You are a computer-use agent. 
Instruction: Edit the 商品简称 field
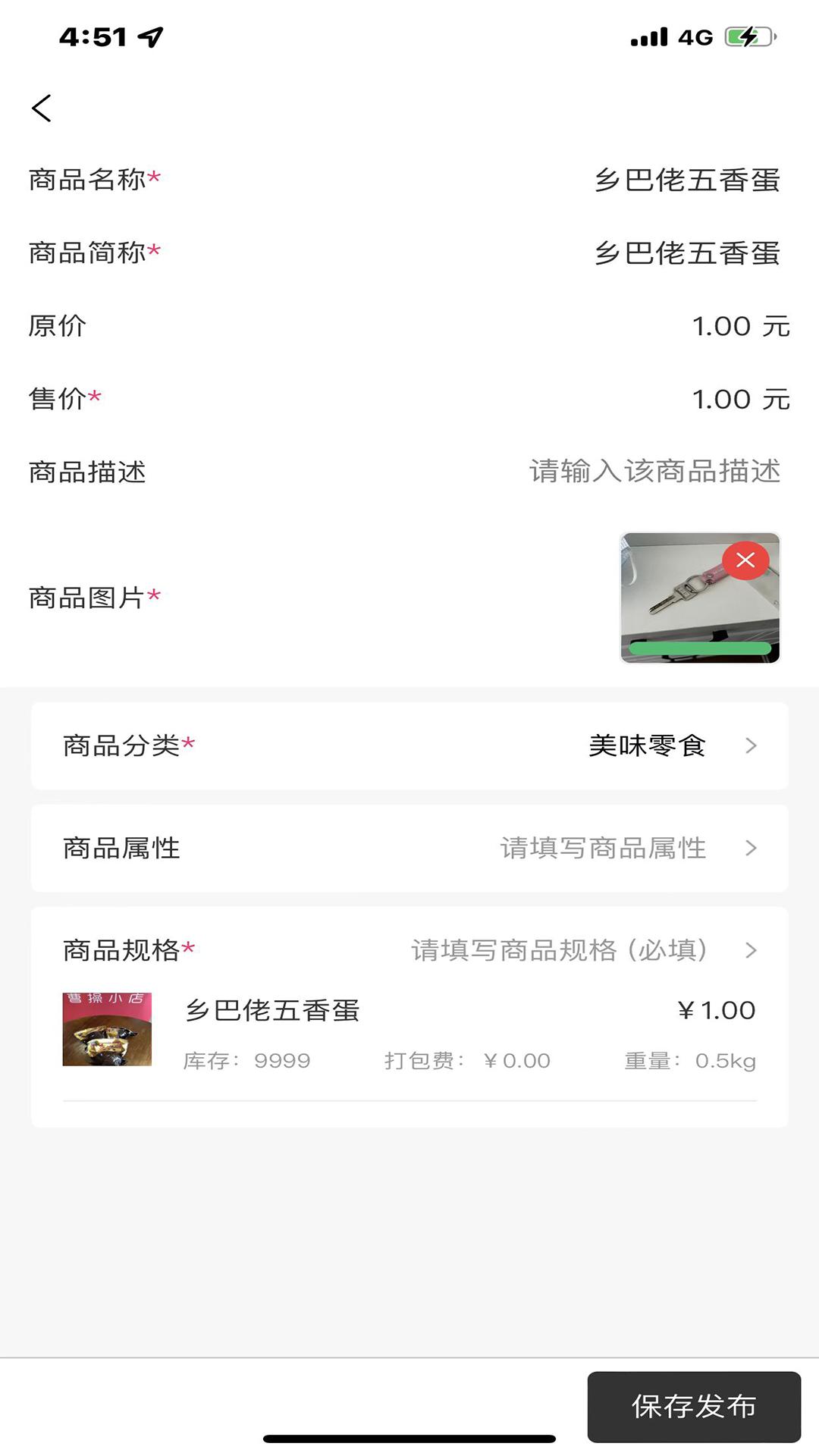point(686,253)
